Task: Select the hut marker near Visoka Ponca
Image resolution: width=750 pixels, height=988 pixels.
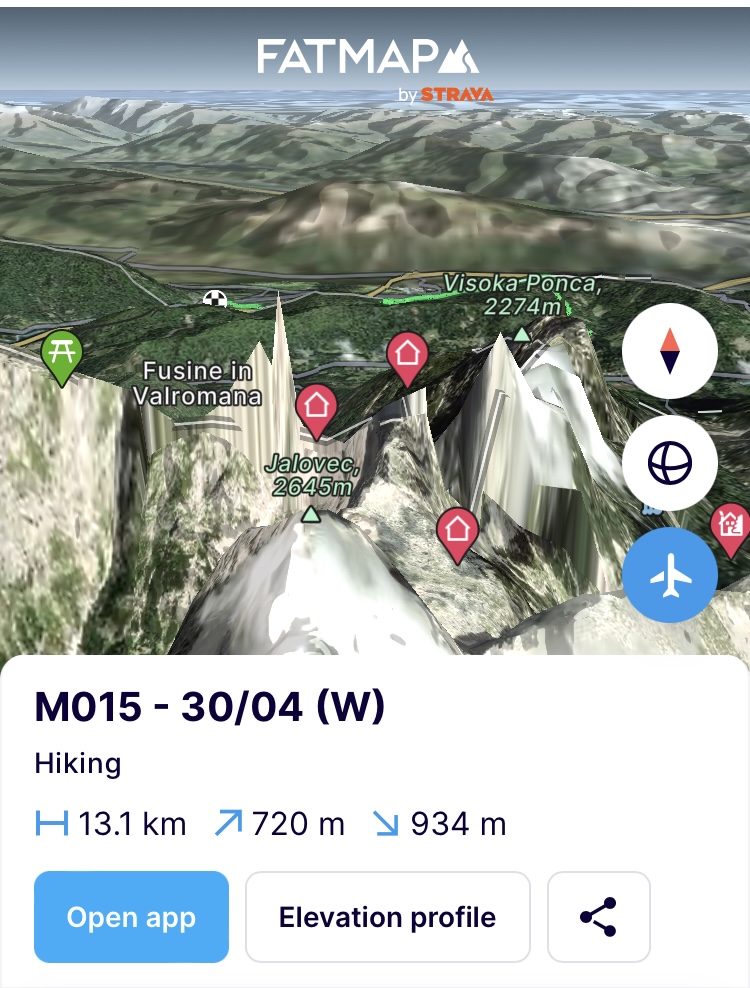Action: click(x=407, y=356)
